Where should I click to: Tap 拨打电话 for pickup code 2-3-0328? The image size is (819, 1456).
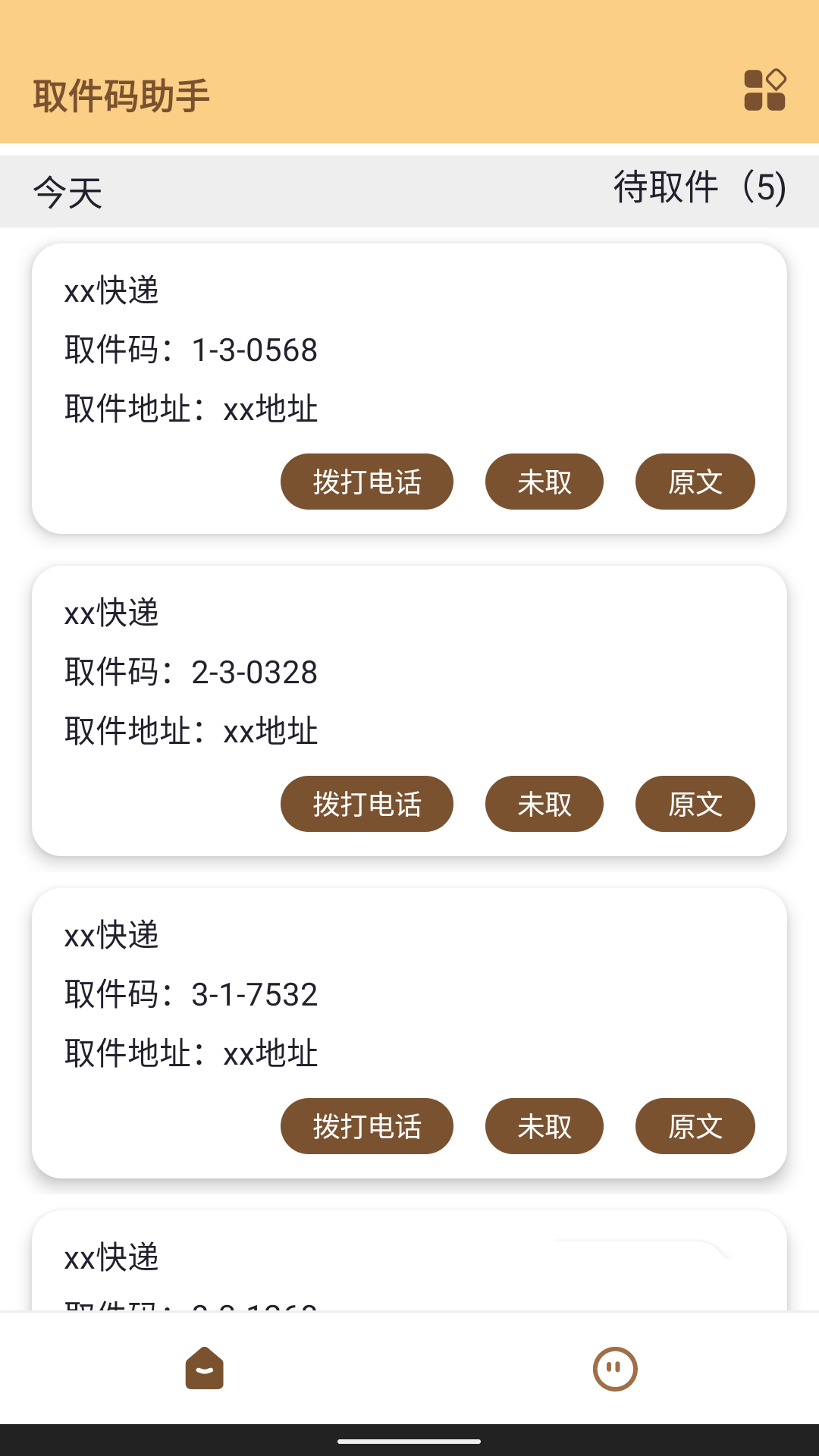366,804
